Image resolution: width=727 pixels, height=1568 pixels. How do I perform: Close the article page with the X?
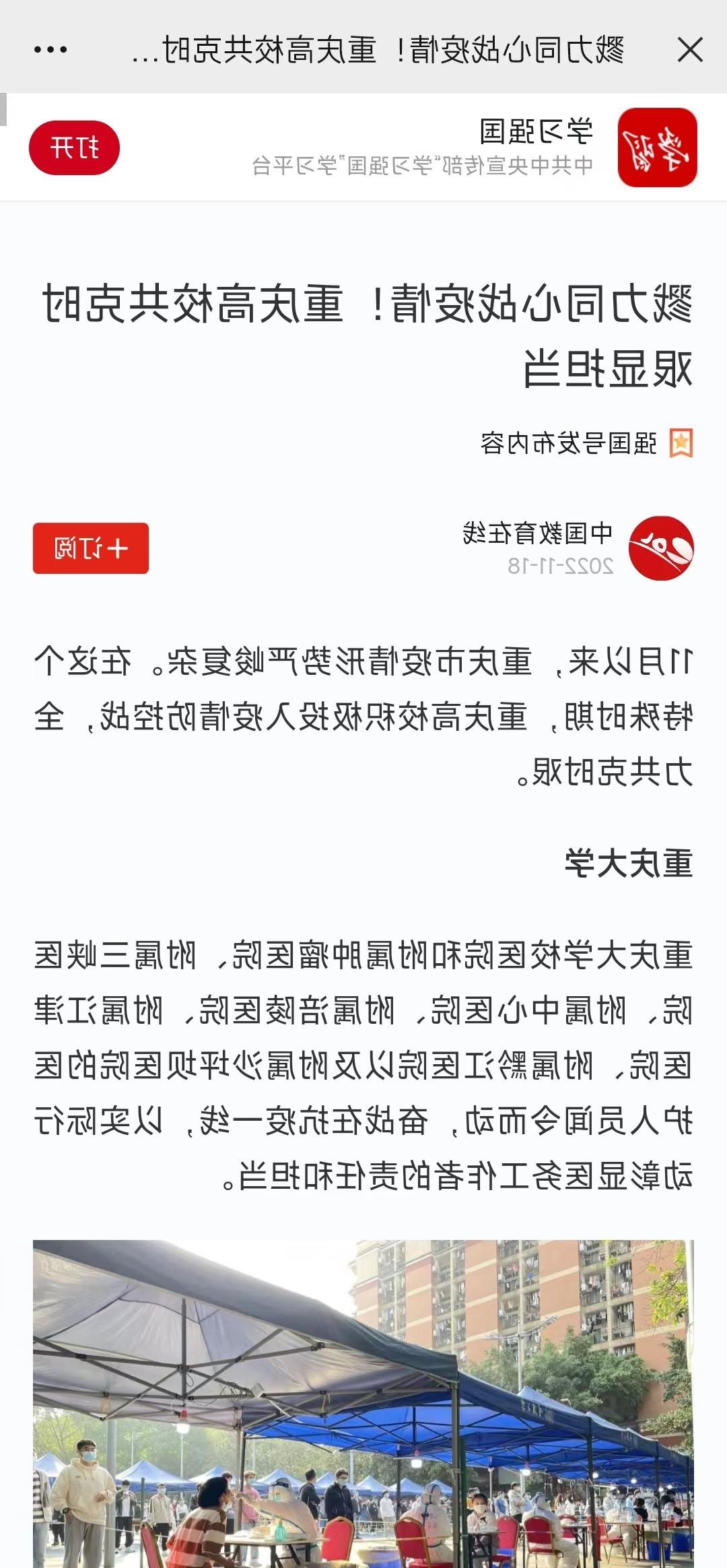click(690, 50)
